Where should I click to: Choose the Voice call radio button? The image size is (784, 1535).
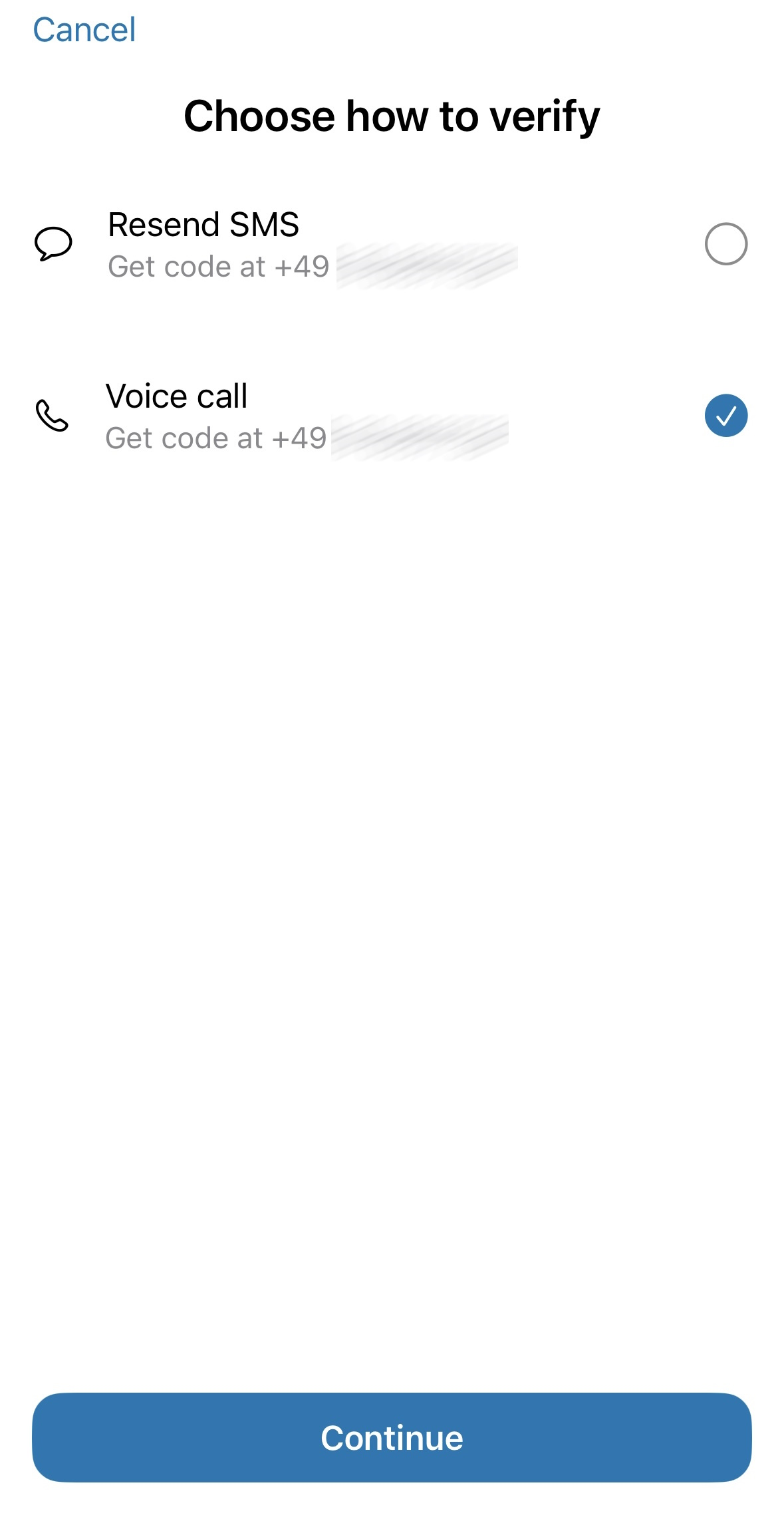(x=725, y=416)
